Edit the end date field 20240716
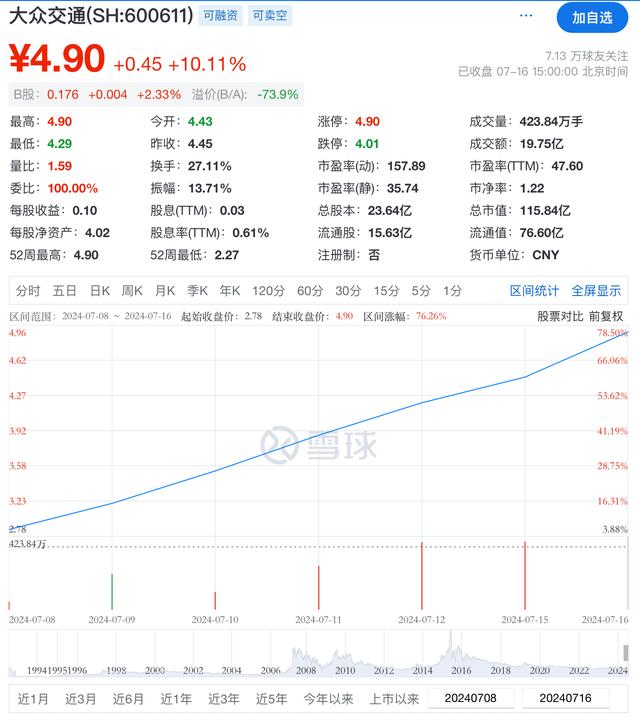Screen dimensions: 640x716 (566, 697)
